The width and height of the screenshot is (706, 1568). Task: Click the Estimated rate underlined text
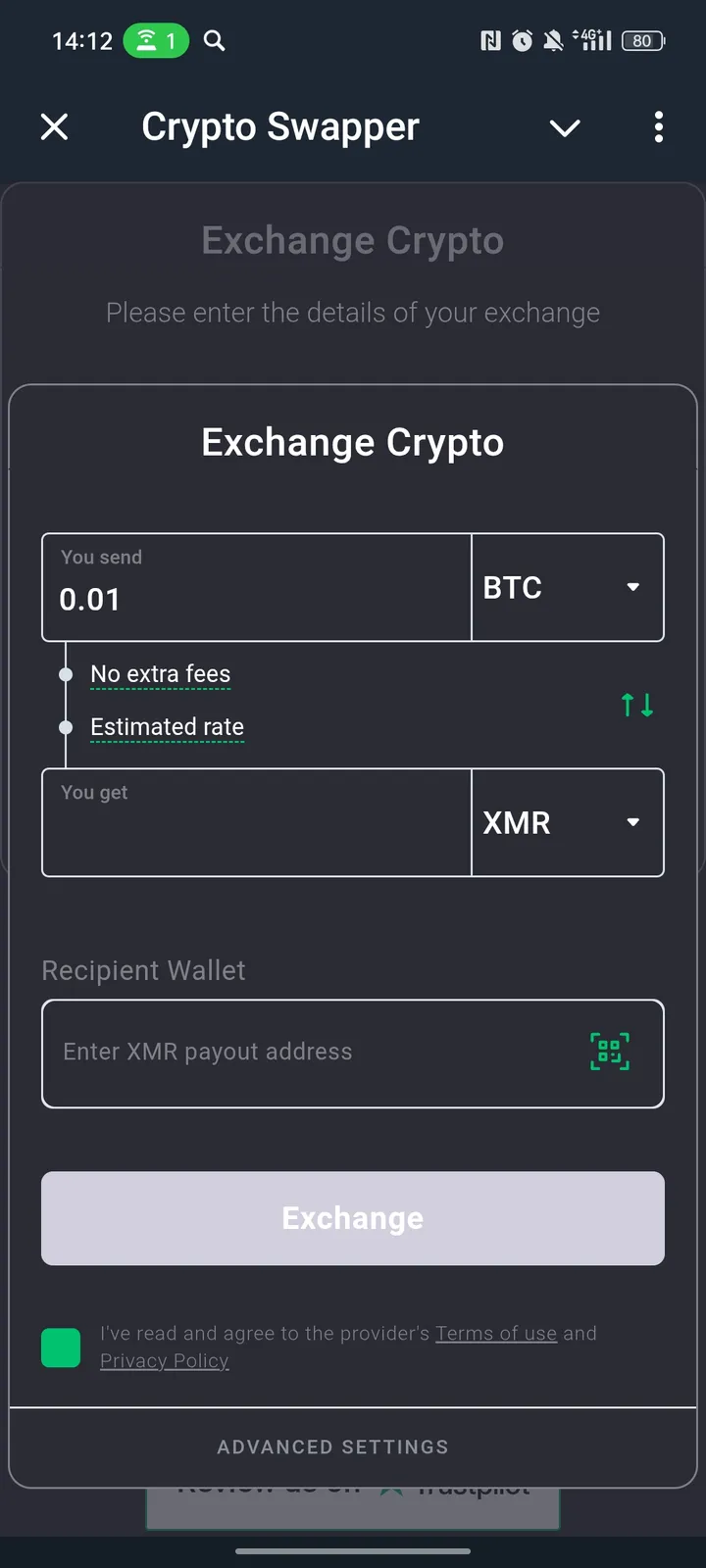[x=167, y=726]
